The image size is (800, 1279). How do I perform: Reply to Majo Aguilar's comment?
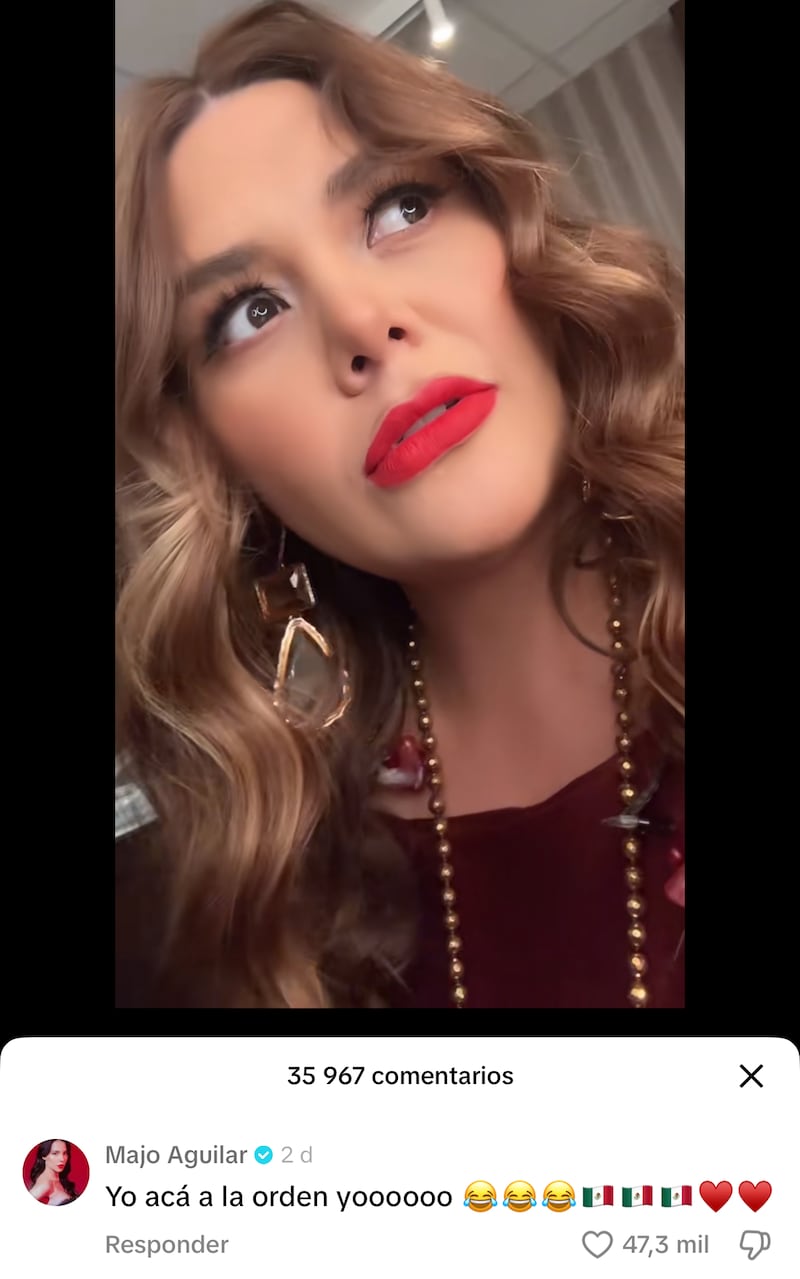point(167,1245)
